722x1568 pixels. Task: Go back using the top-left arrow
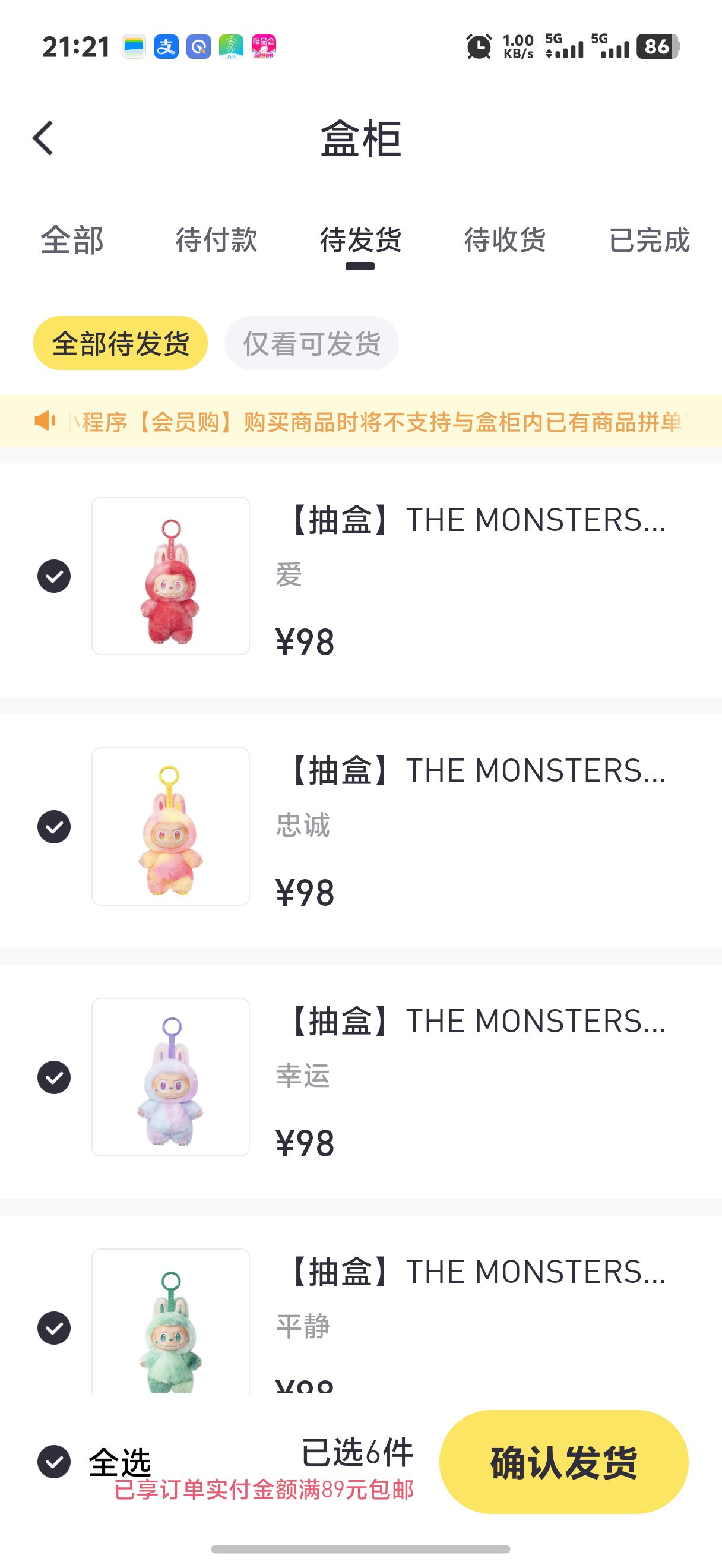point(43,138)
